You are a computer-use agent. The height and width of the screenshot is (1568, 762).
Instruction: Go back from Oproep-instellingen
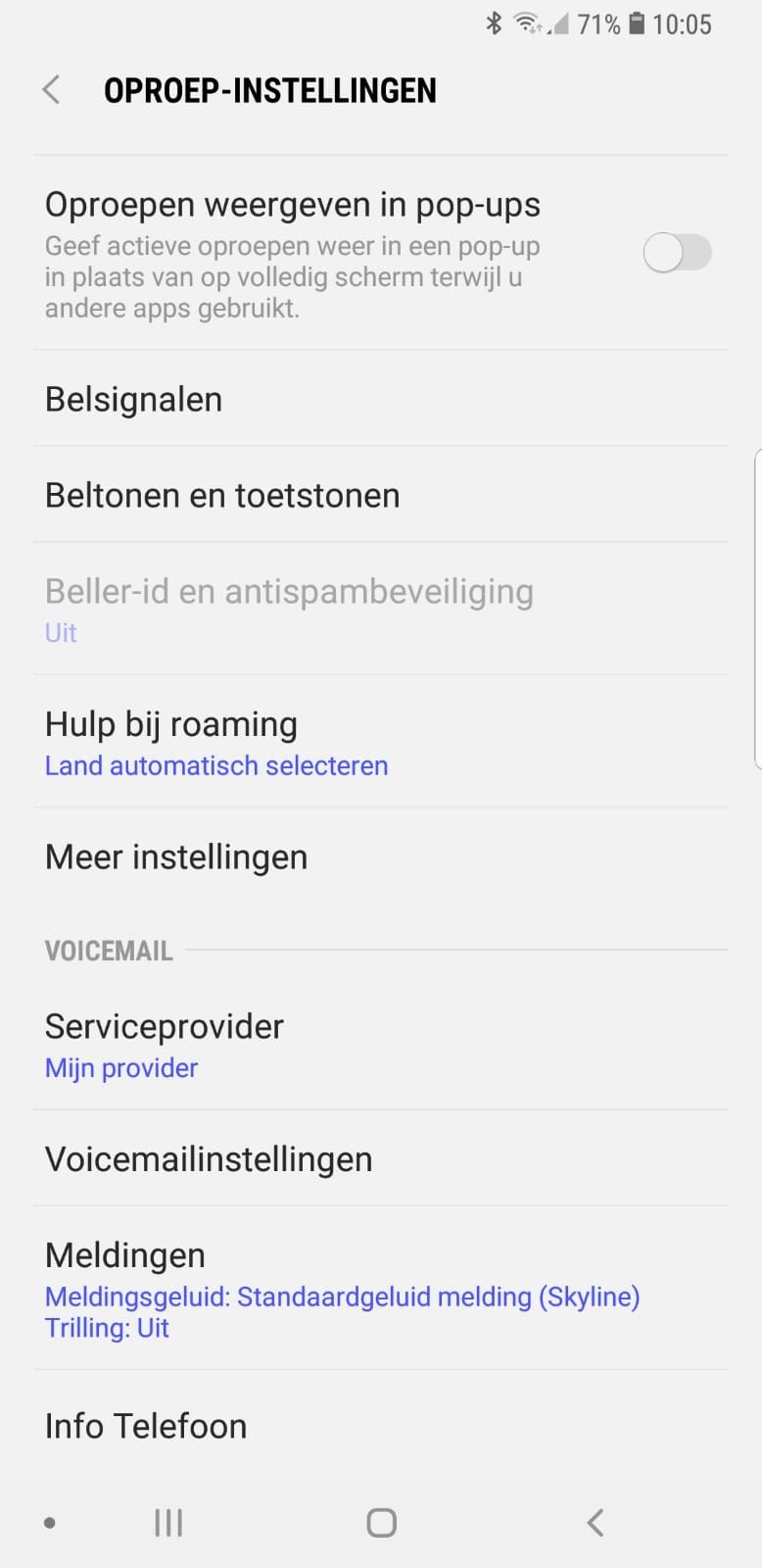click(52, 90)
